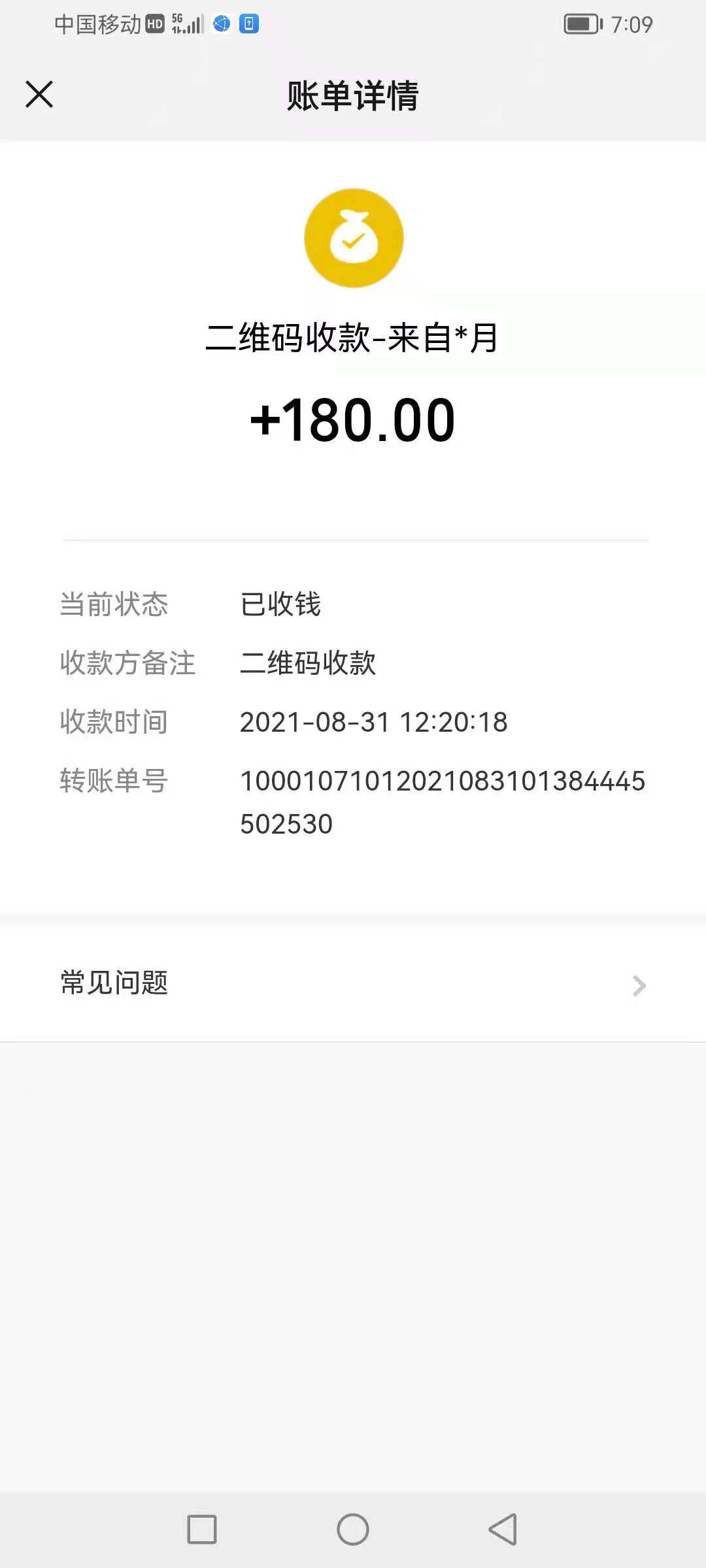Go back using the system back button
706x1568 pixels.
tap(503, 1529)
